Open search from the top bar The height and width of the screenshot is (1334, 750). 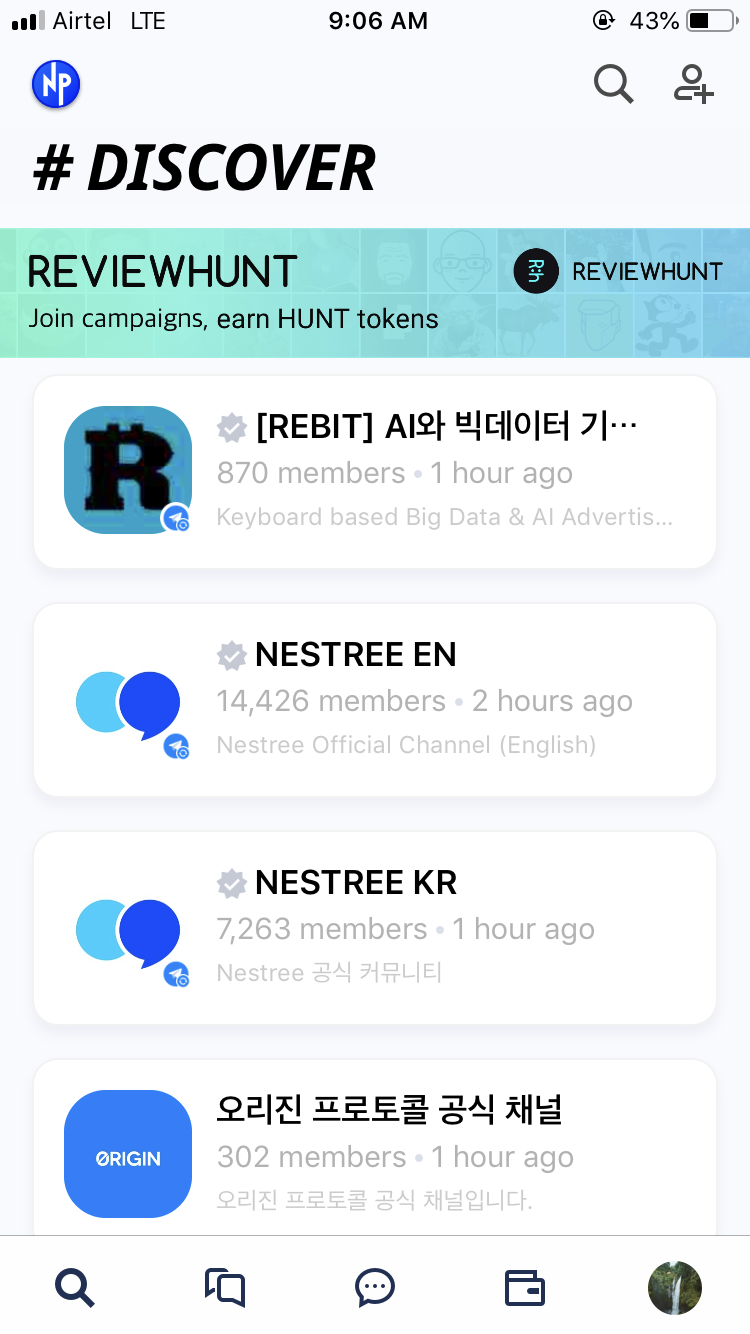click(613, 84)
